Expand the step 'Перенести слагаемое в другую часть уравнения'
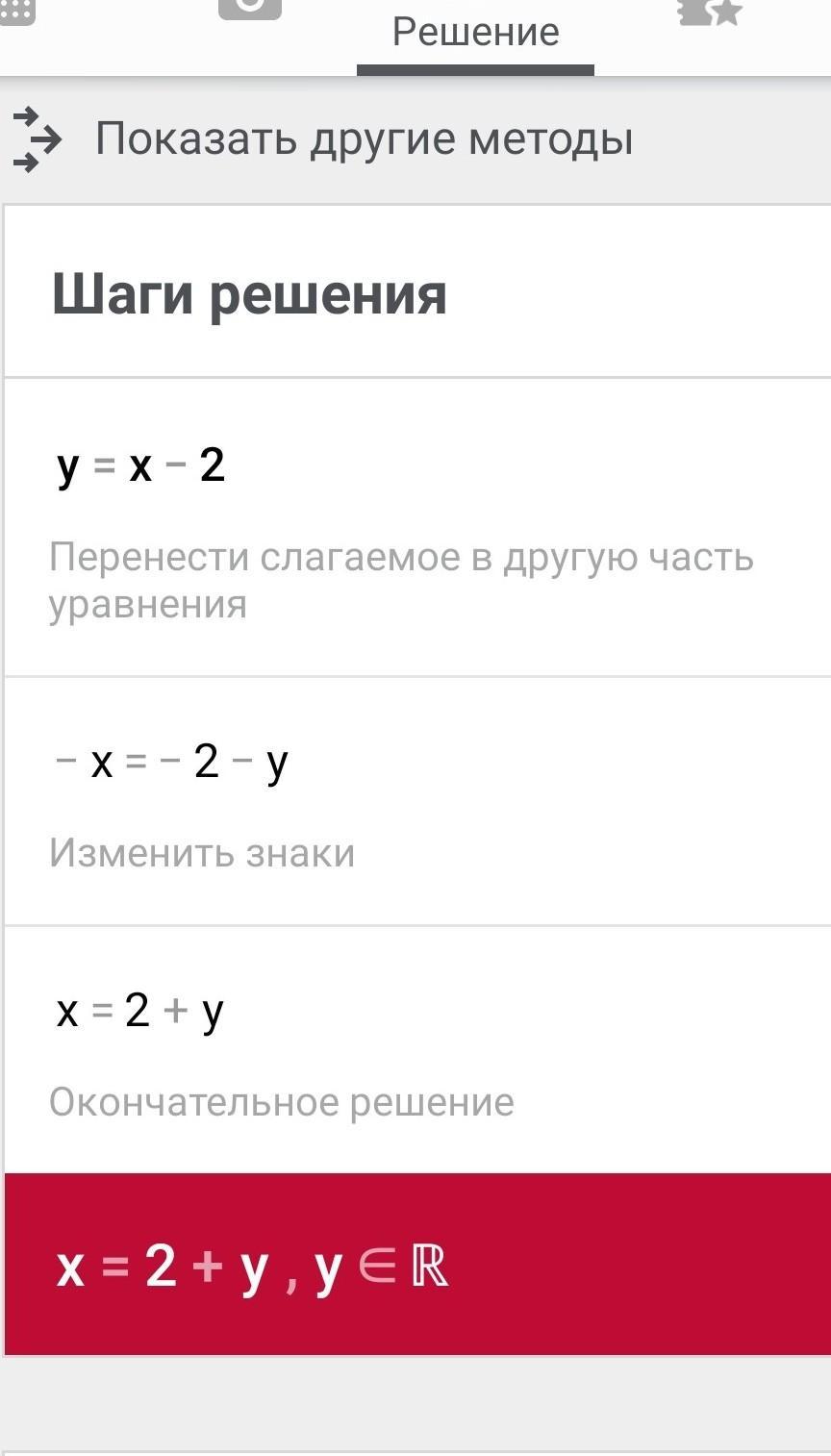The width and height of the screenshot is (831, 1456). [401, 580]
